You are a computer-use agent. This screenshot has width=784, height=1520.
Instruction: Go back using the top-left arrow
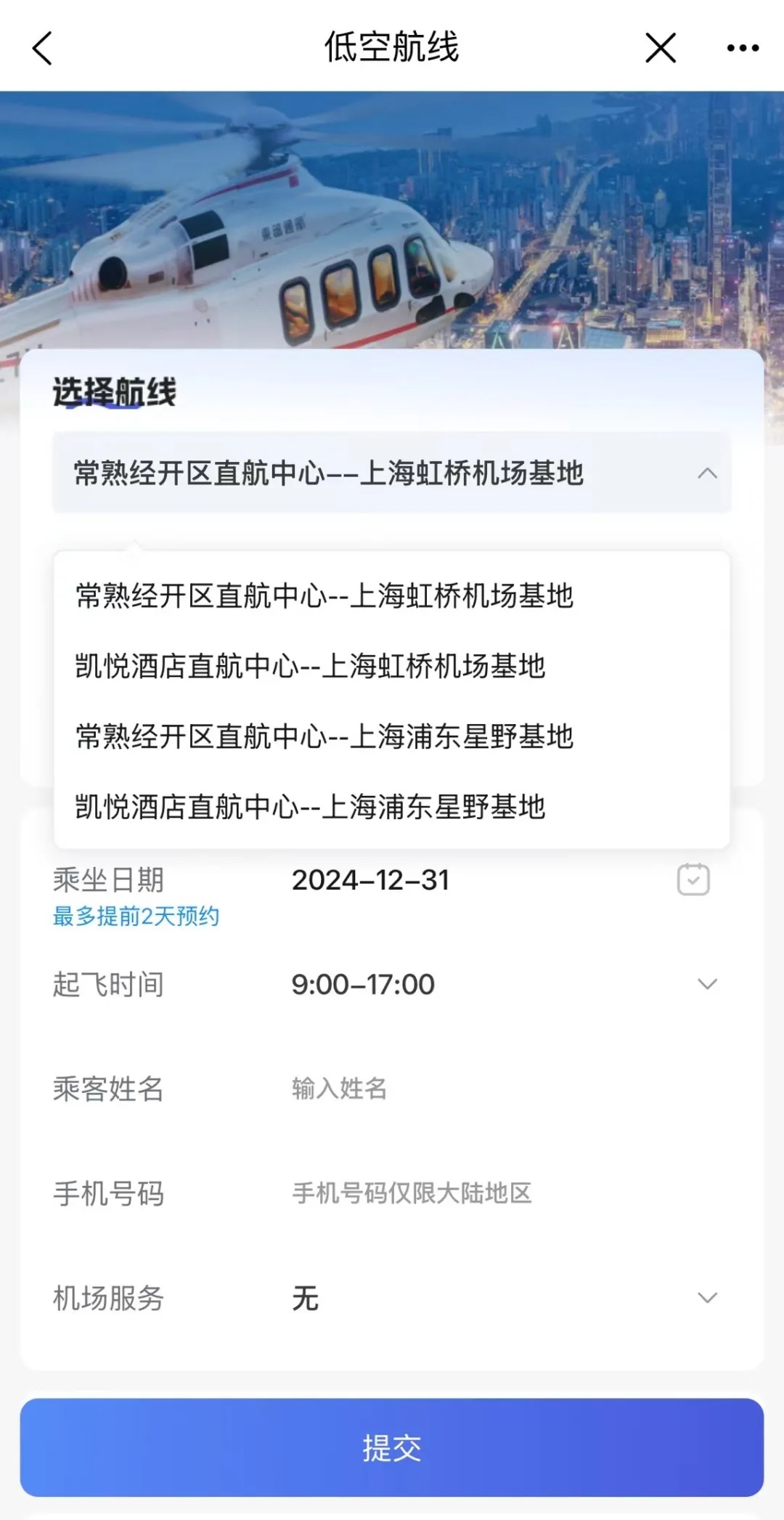(x=43, y=48)
